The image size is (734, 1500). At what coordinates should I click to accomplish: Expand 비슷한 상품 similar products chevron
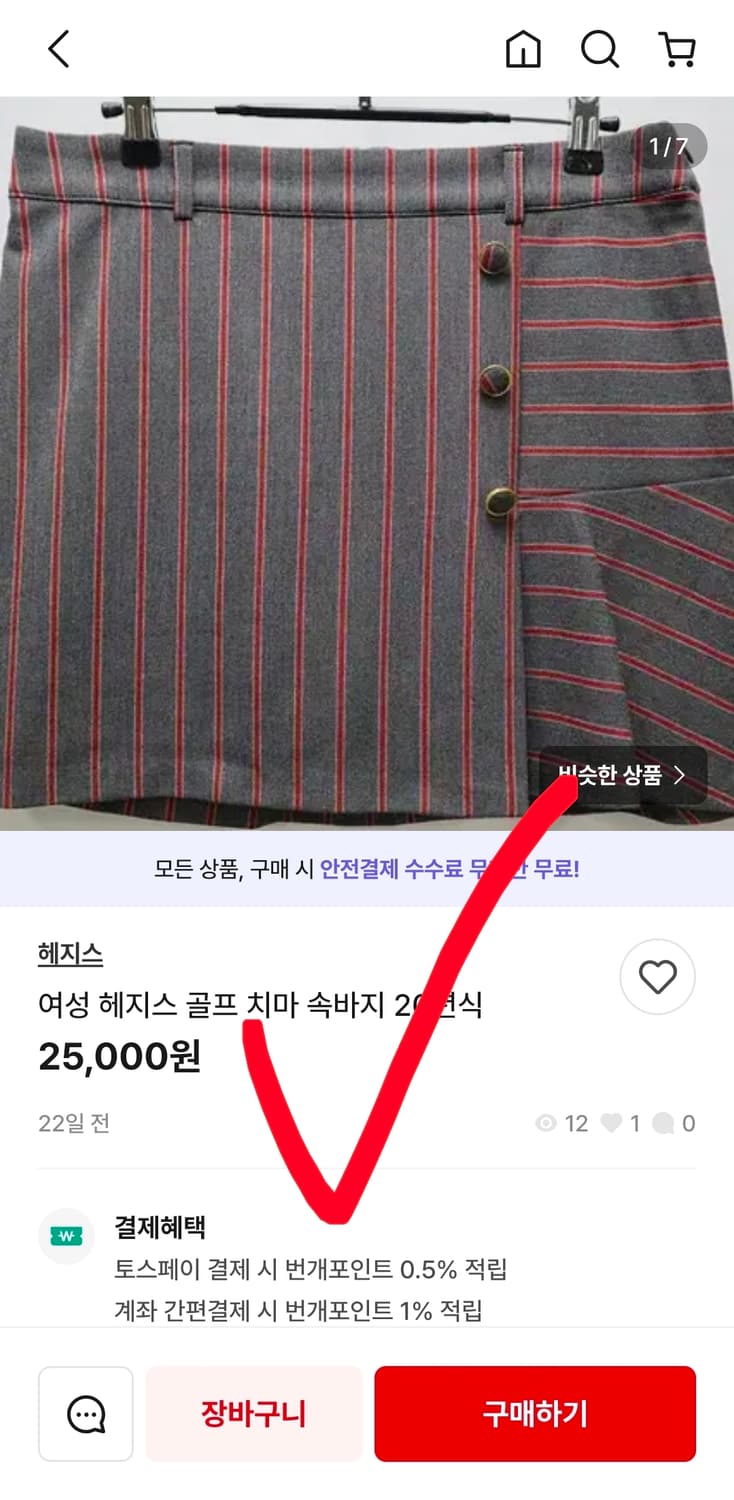tap(684, 776)
